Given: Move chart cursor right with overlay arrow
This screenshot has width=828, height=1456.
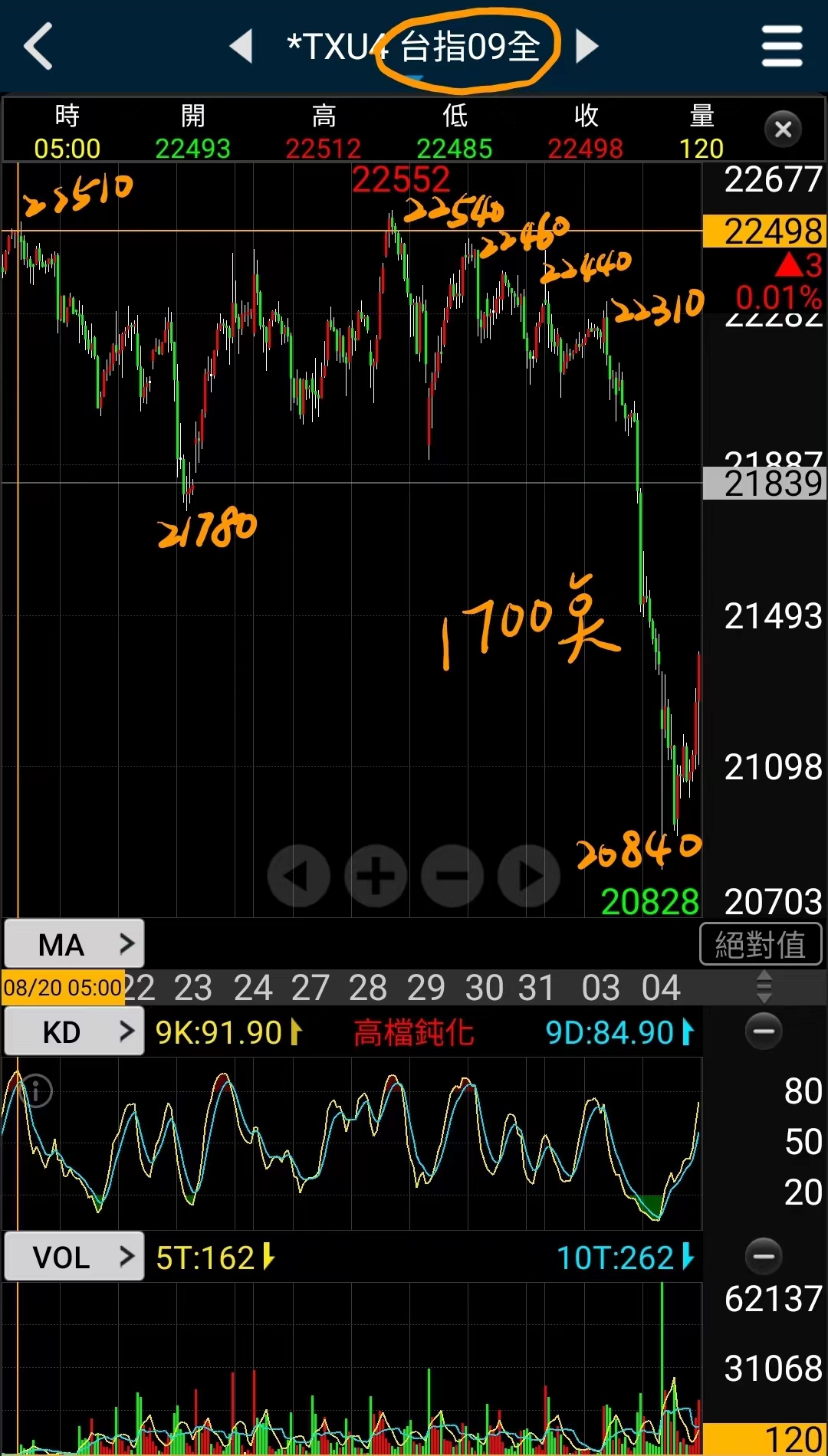Looking at the screenshot, I should pos(529,875).
